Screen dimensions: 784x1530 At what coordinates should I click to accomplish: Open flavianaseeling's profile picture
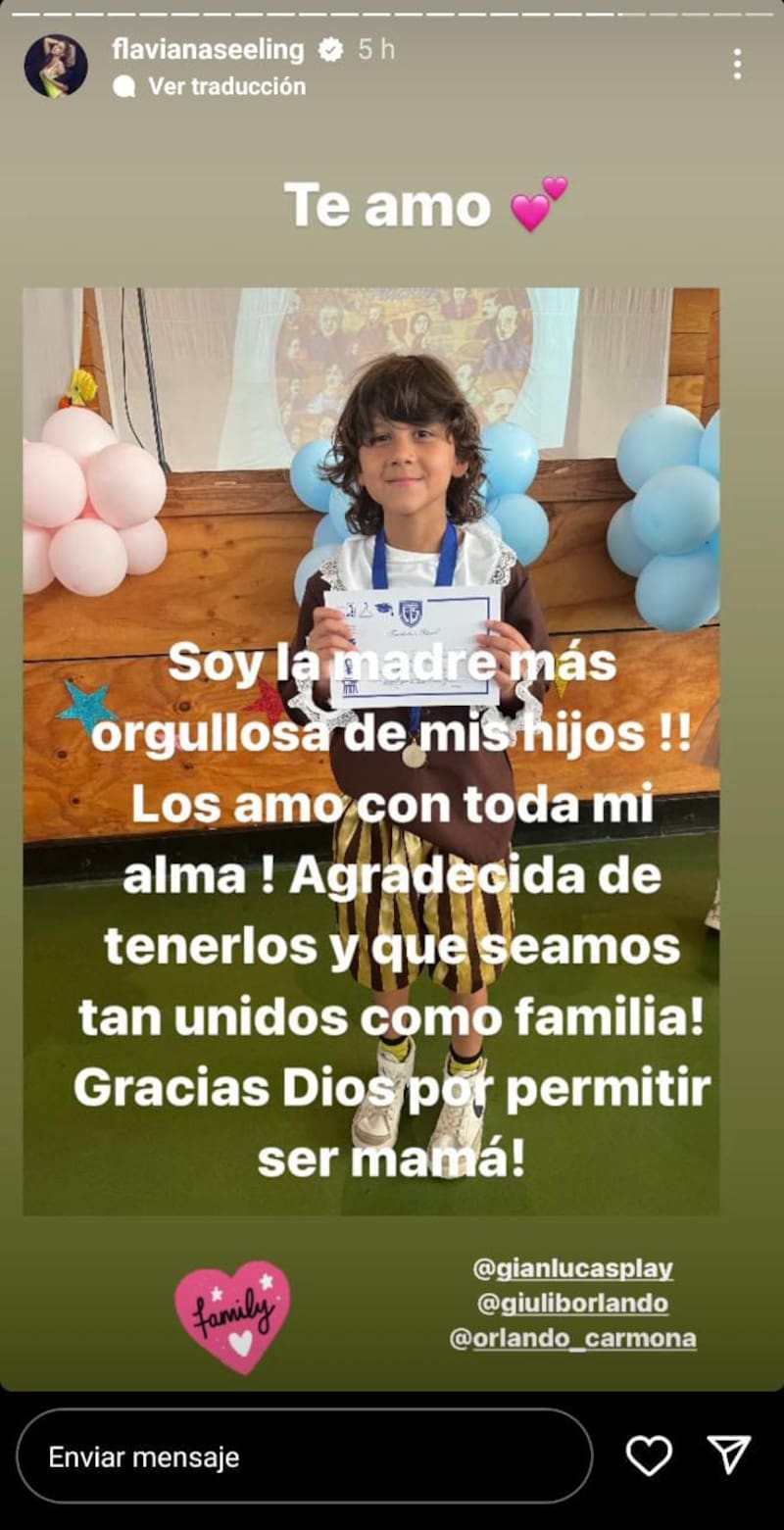coord(56,66)
